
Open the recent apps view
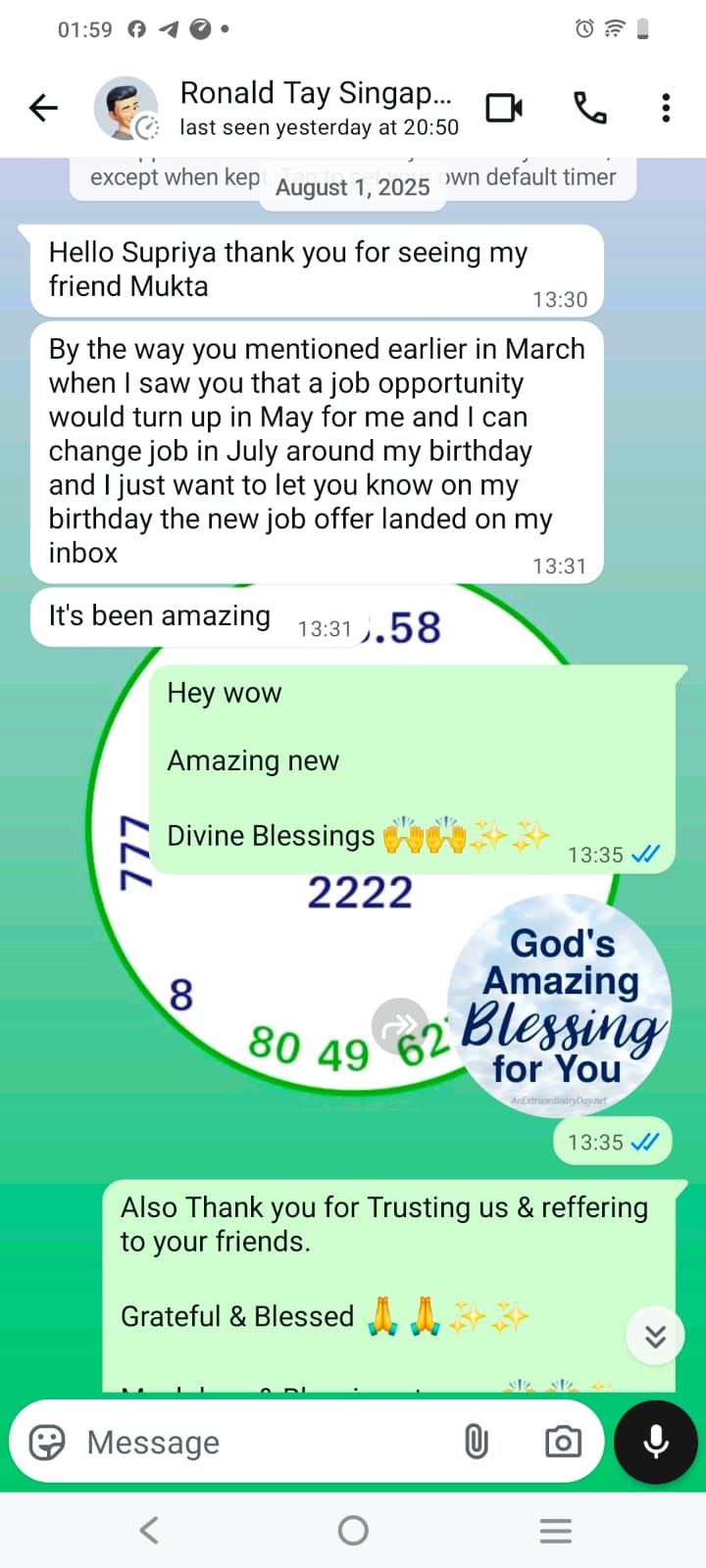tap(556, 1530)
